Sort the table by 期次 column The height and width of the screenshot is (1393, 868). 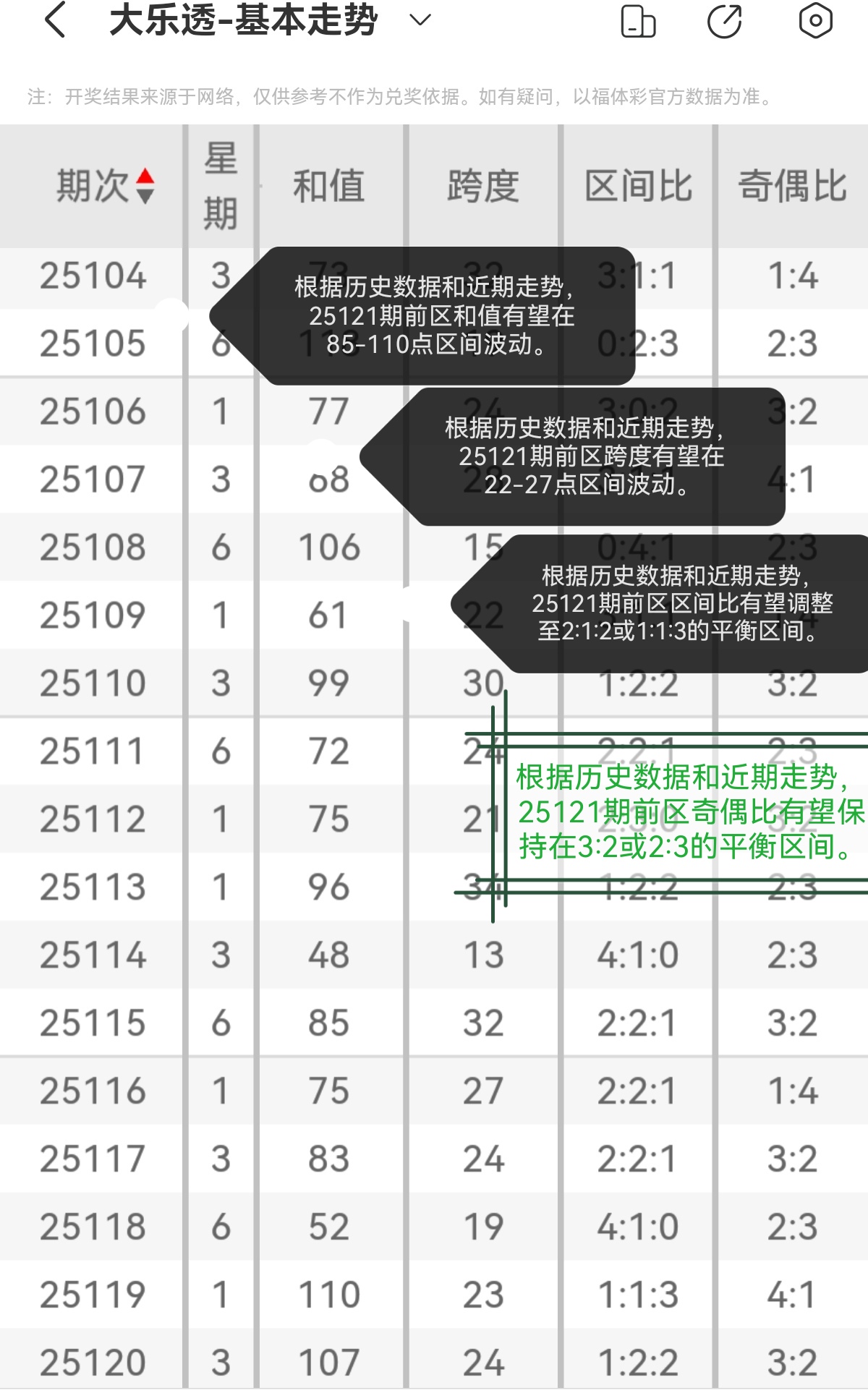(106, 186)
